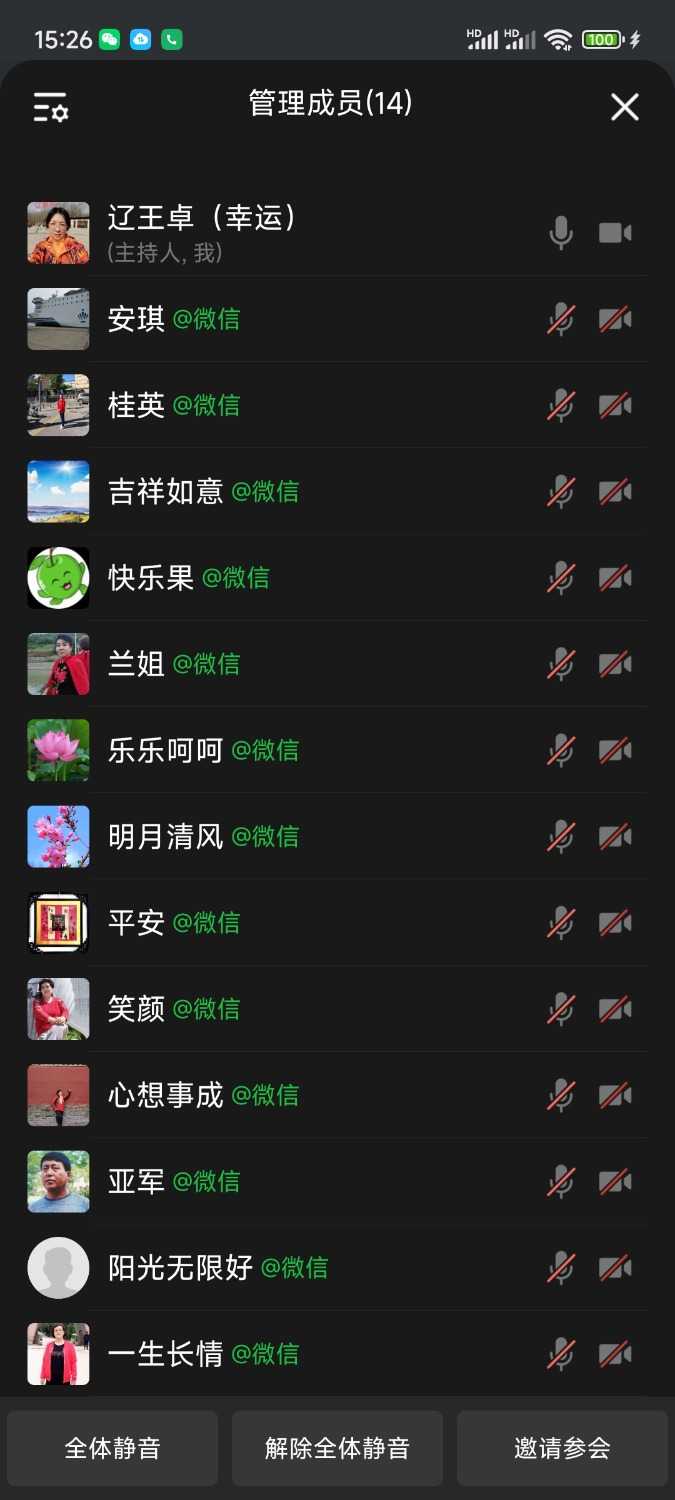Screen dimensions: 675x1500
Task: Open member options for 阳光无限好
Action: click(180, 1267)
